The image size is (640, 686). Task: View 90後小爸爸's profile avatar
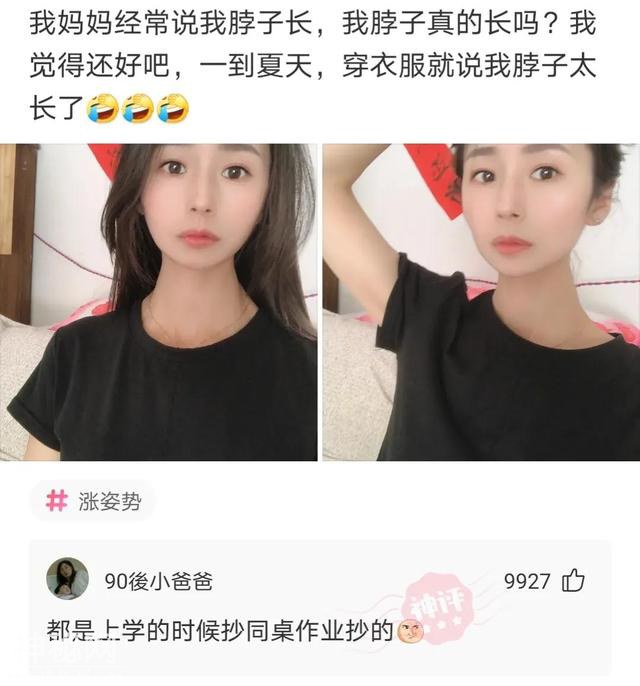(68, 580)
